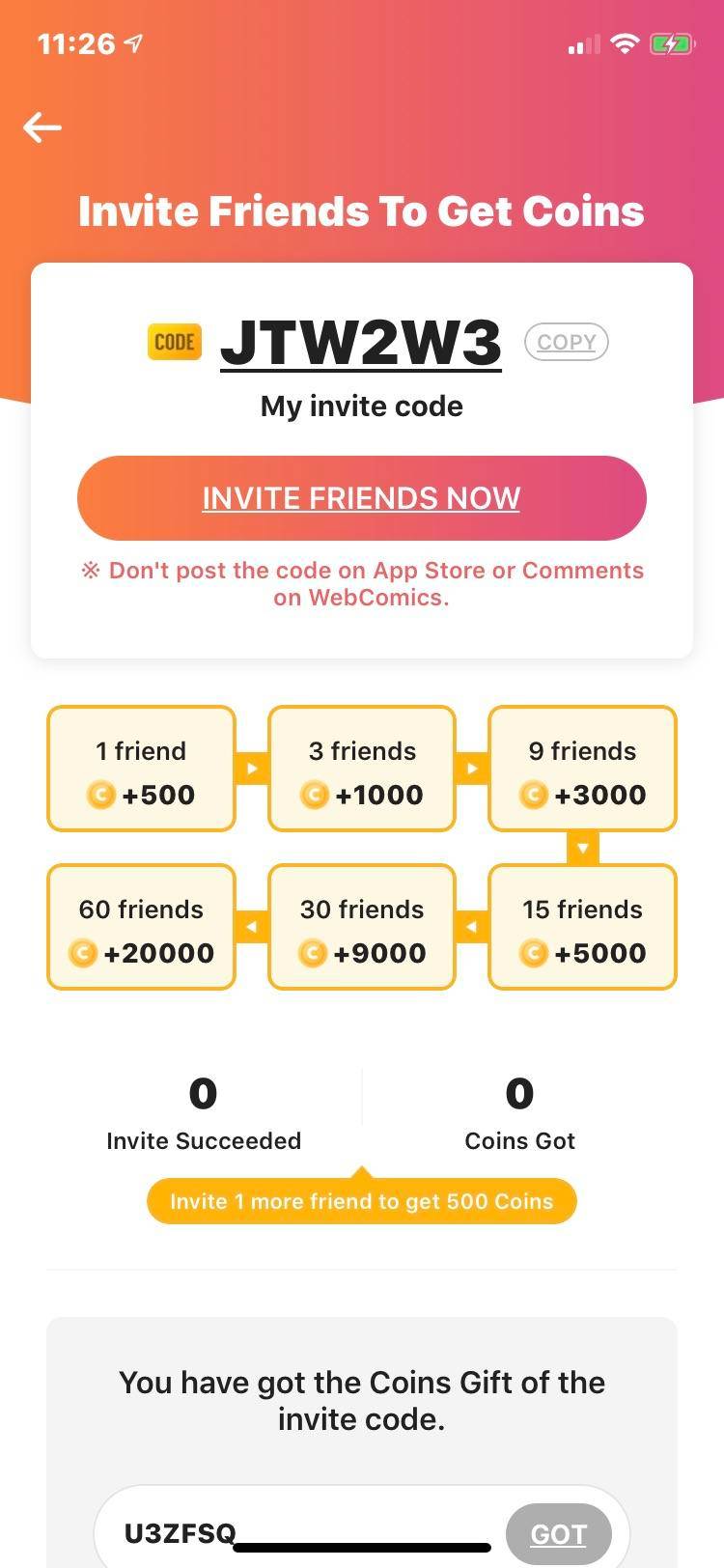The height and width of the screenshot is (1568, 724).
Task: Tap the coin icon beside +3000
Action: [532, 795]
